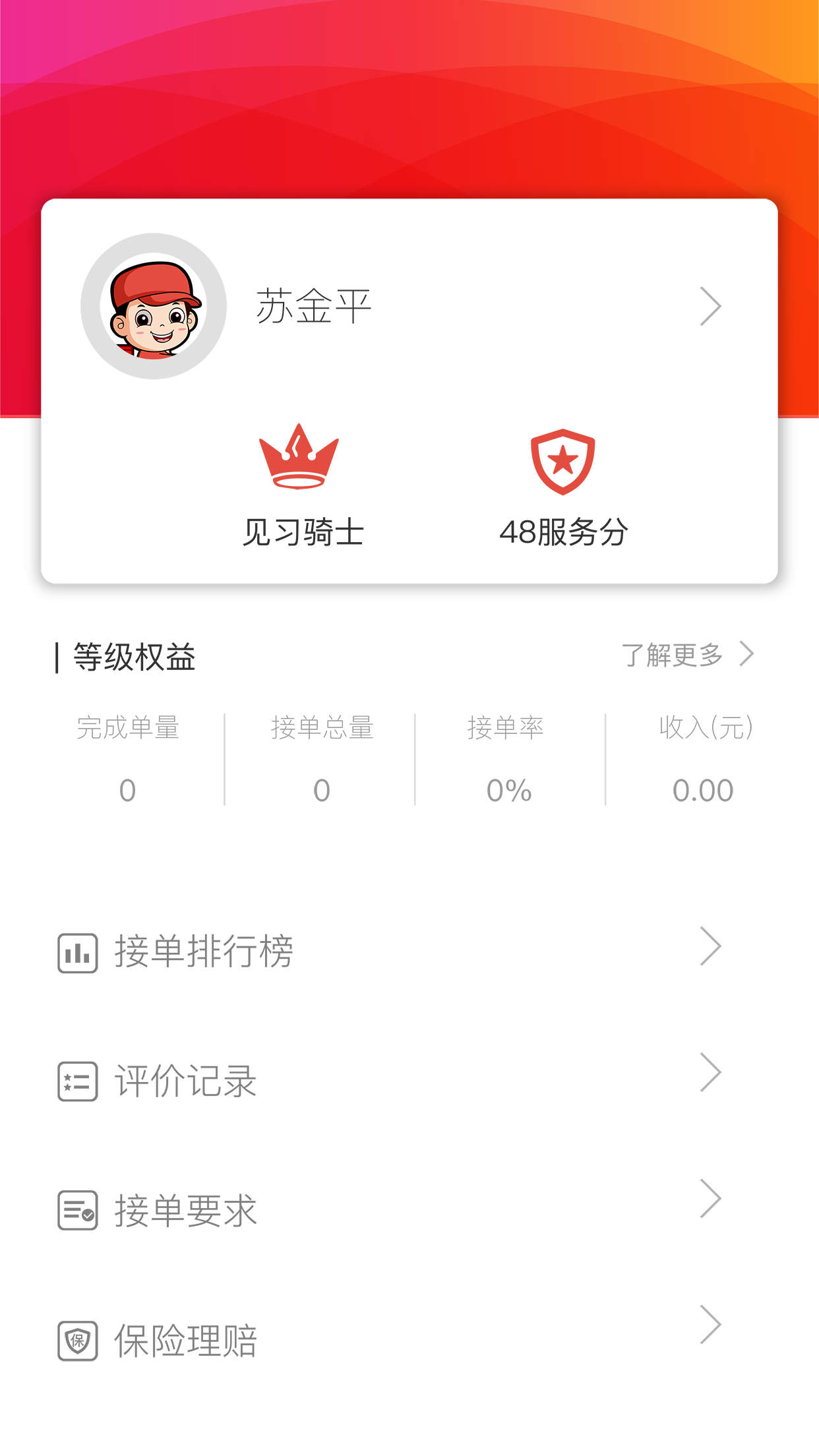The image size is (819, 1456).
Task: Open 接单排行榜 ranking list
Action: pyautogui.click(x=409, y=951)
